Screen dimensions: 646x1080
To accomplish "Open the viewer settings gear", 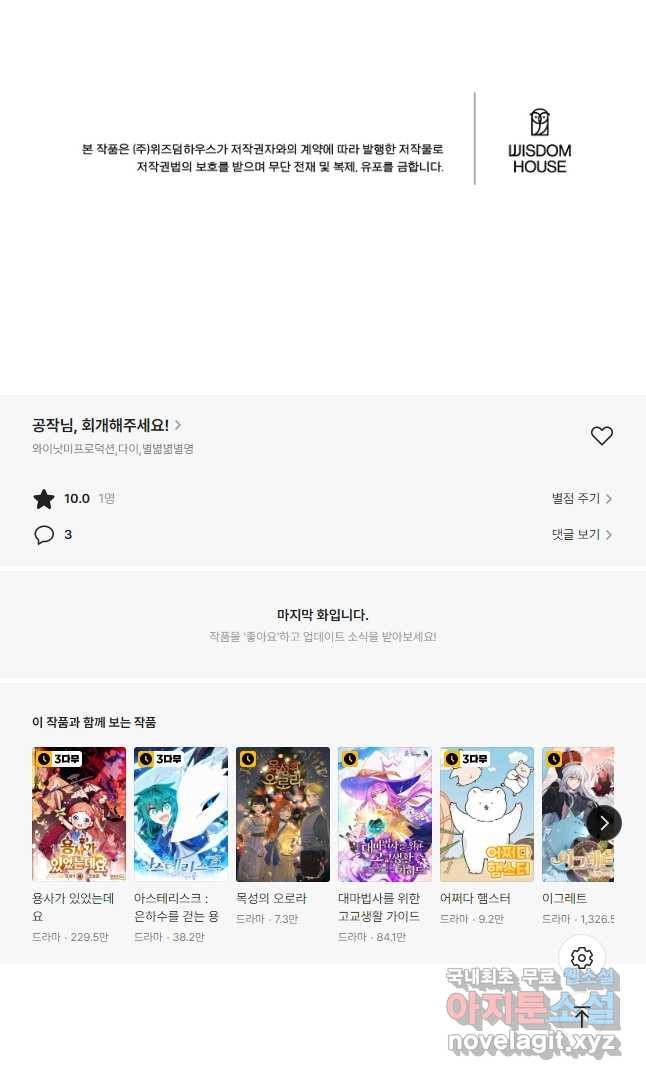I will click(x=582, y=958).
